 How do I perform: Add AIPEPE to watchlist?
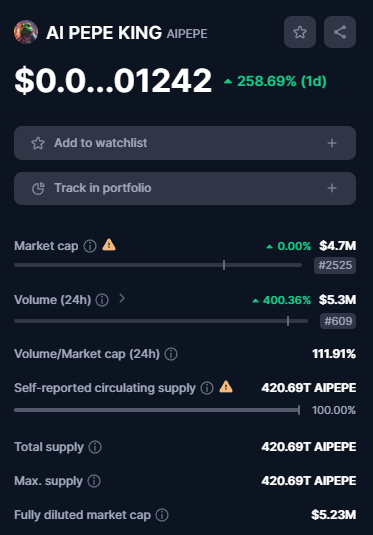(x=185, y=143)
